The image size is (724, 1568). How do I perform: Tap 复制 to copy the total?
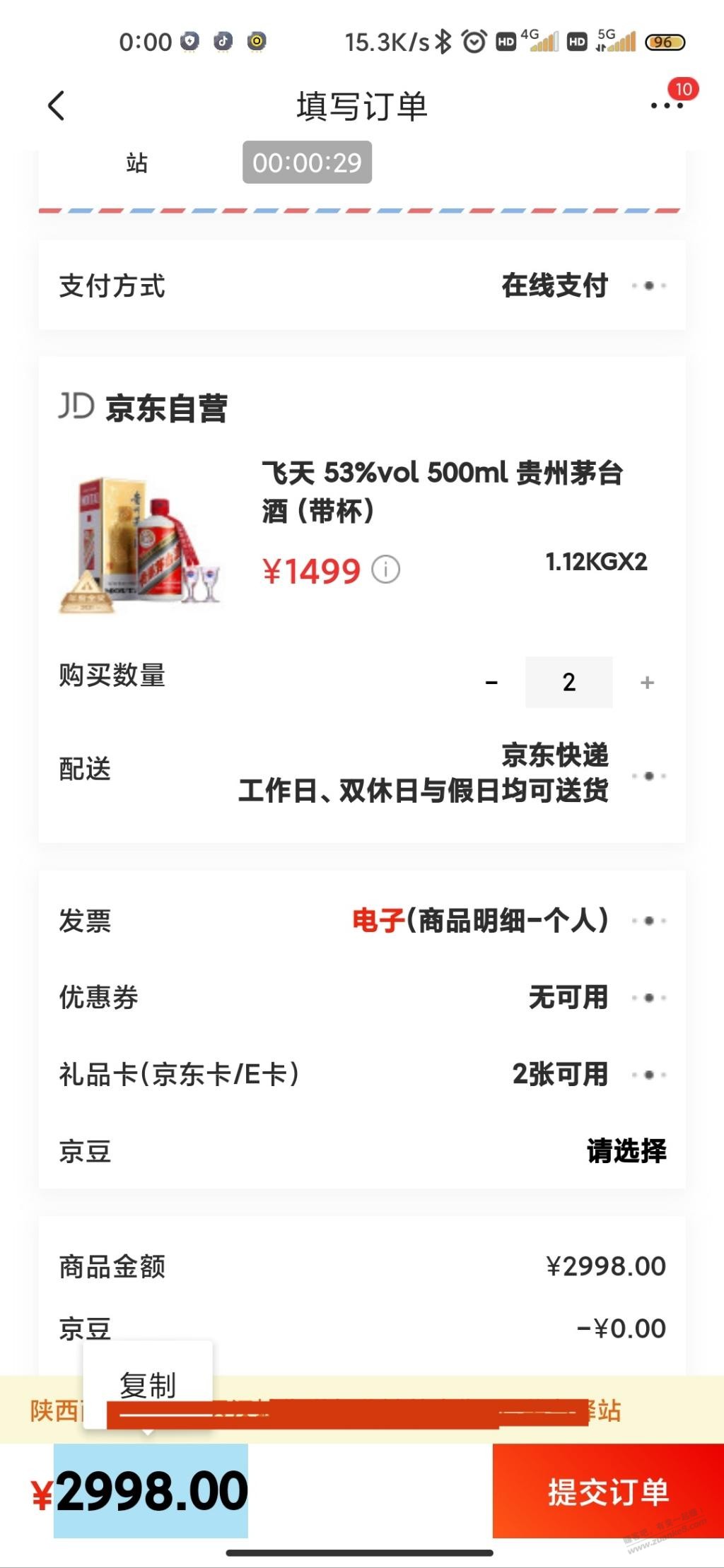pos(148,1385)
